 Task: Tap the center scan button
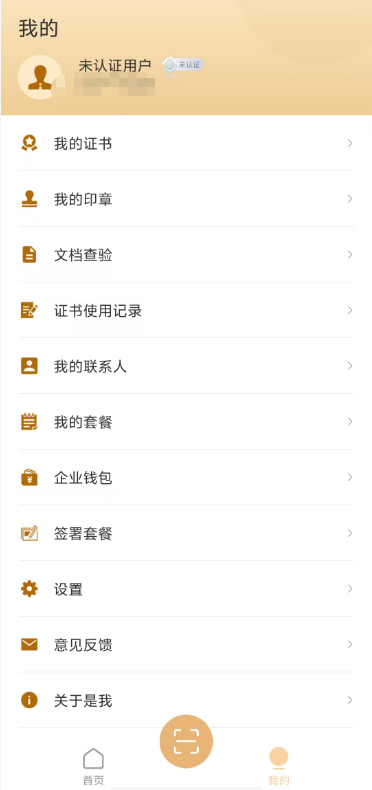(187, 741)
